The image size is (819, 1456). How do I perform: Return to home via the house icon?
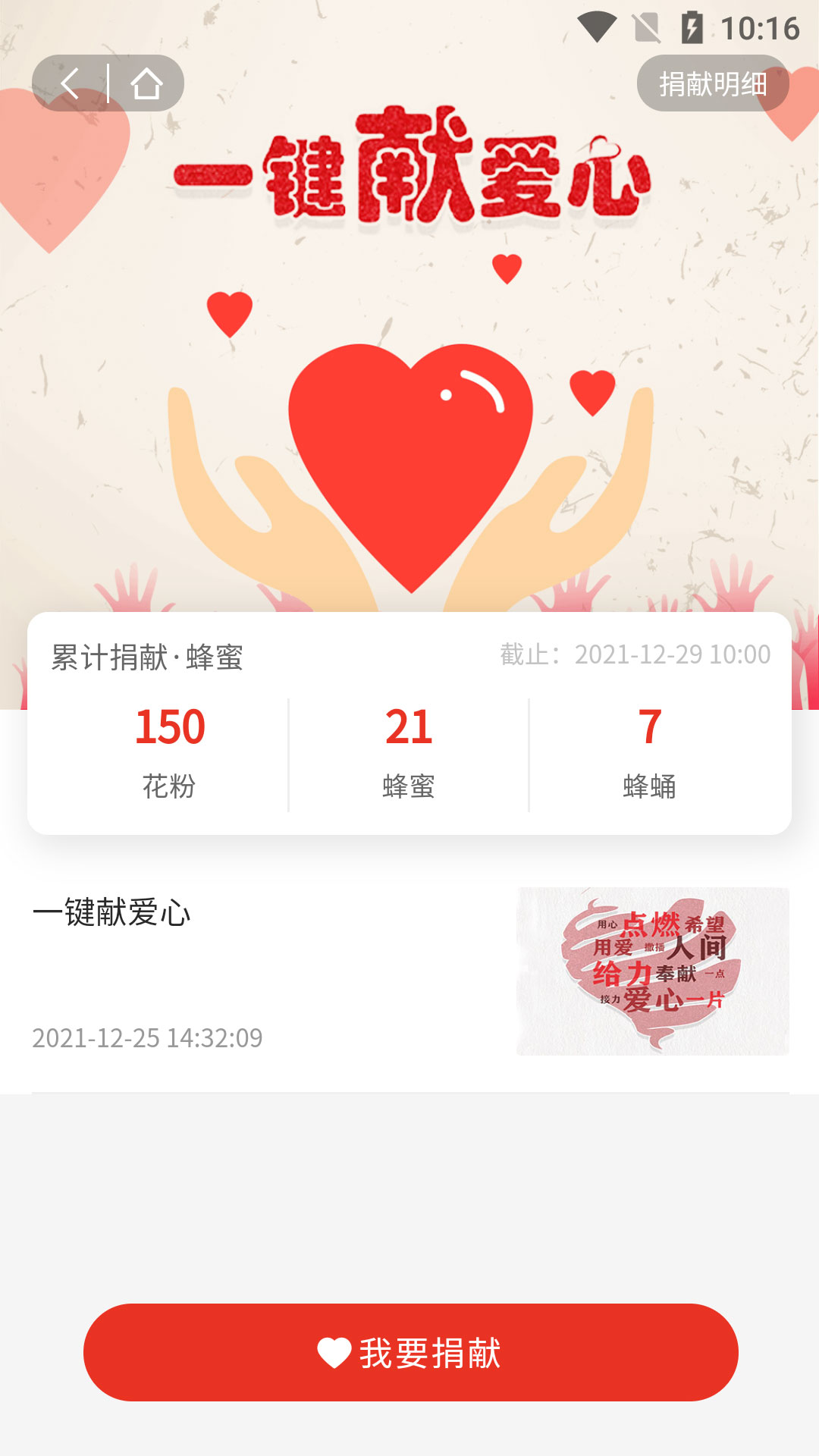pos(146,83)
